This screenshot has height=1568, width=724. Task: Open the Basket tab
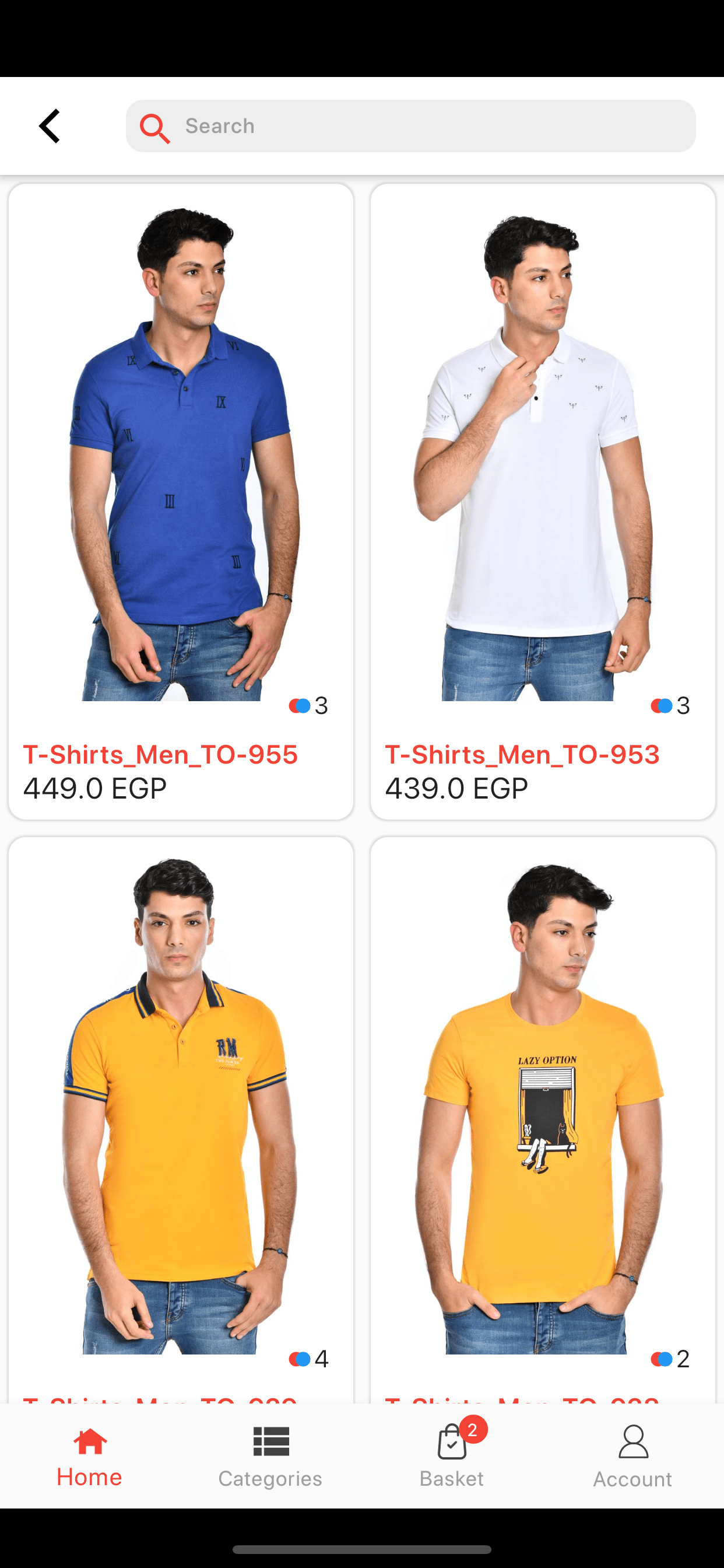452,1457
